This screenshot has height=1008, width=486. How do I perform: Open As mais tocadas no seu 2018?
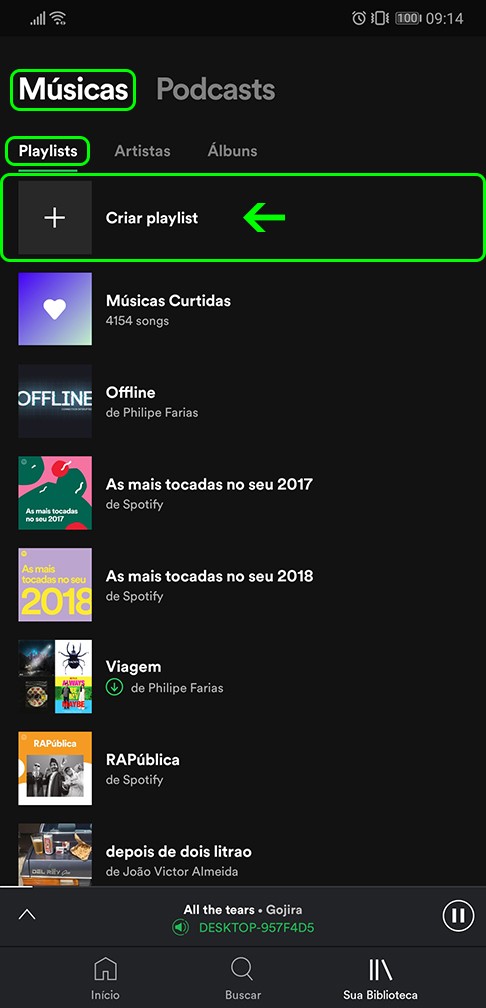click(243, 584)
